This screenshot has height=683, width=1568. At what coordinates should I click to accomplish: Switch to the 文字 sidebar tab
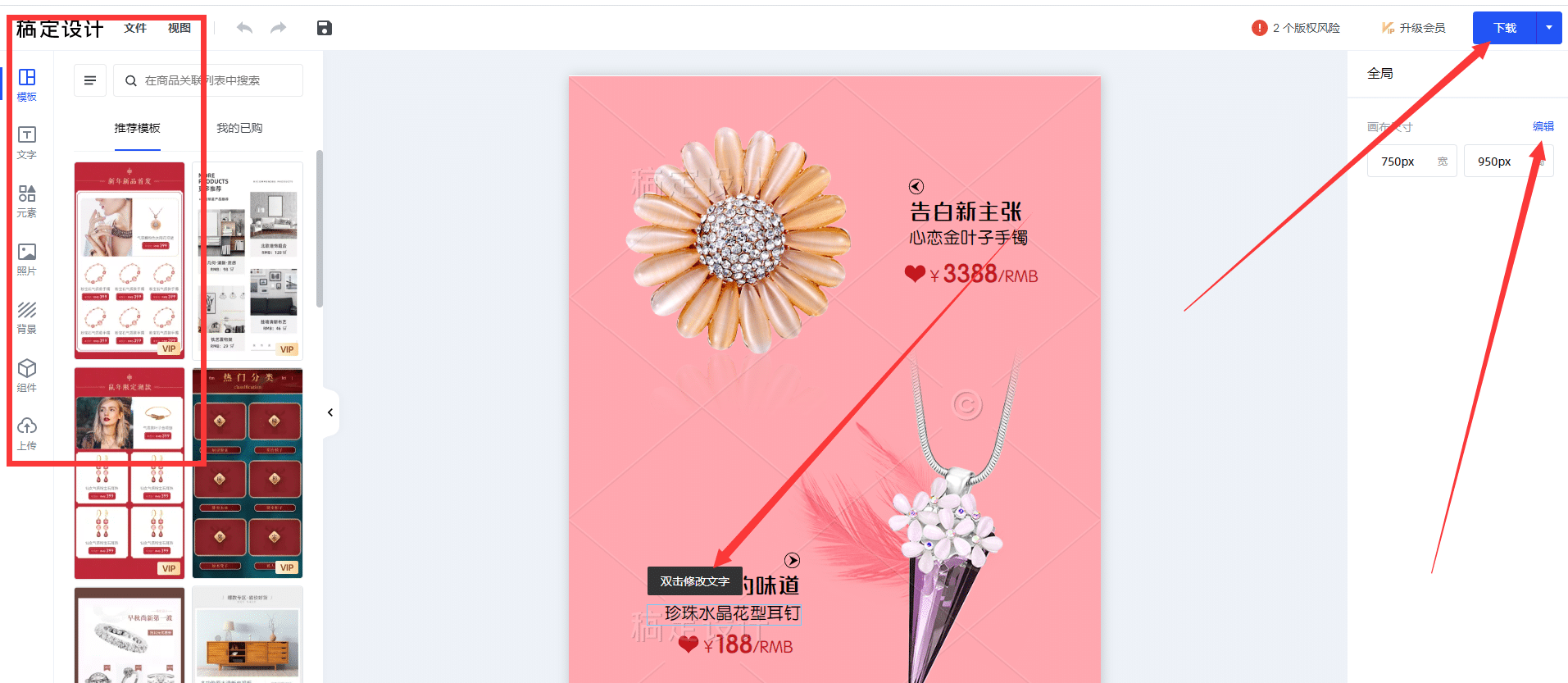click(x=27, y=143)
